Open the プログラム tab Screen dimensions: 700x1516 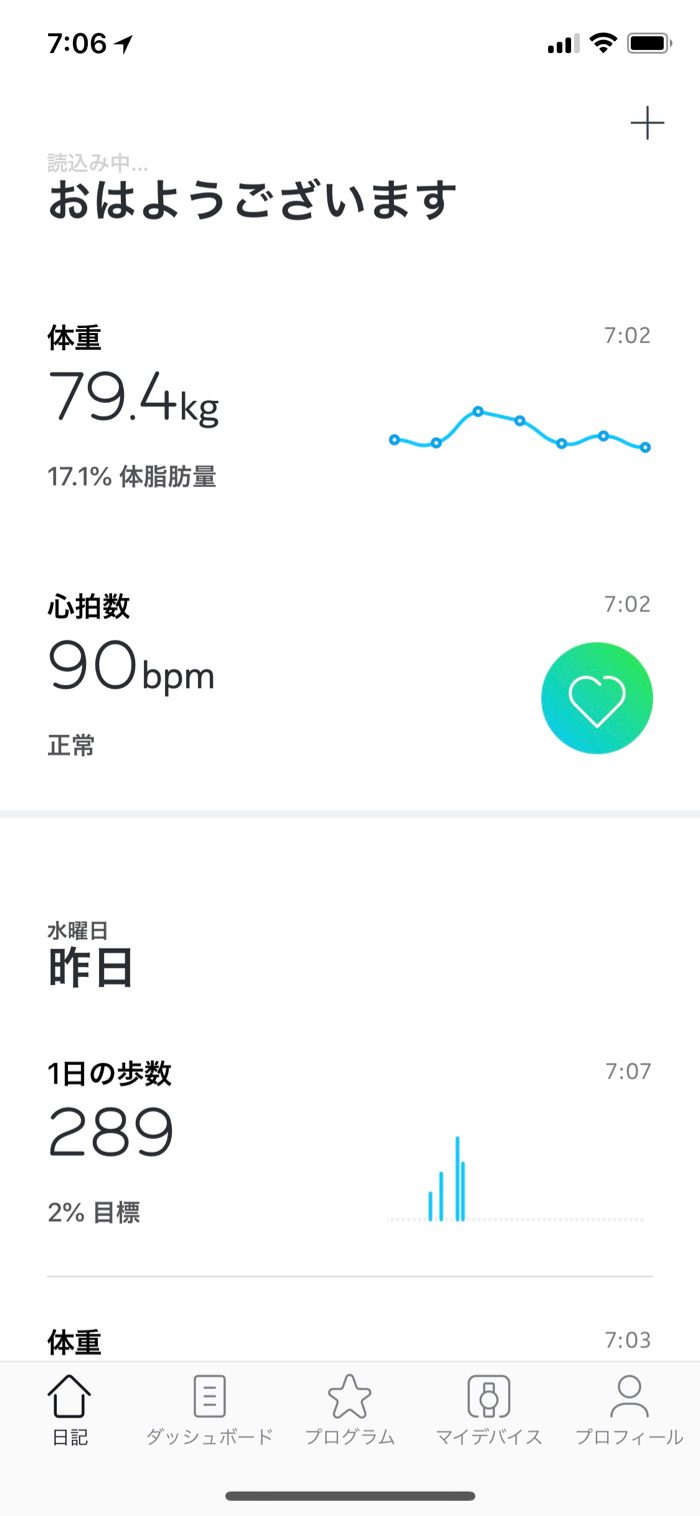[x=349, y=1410]
